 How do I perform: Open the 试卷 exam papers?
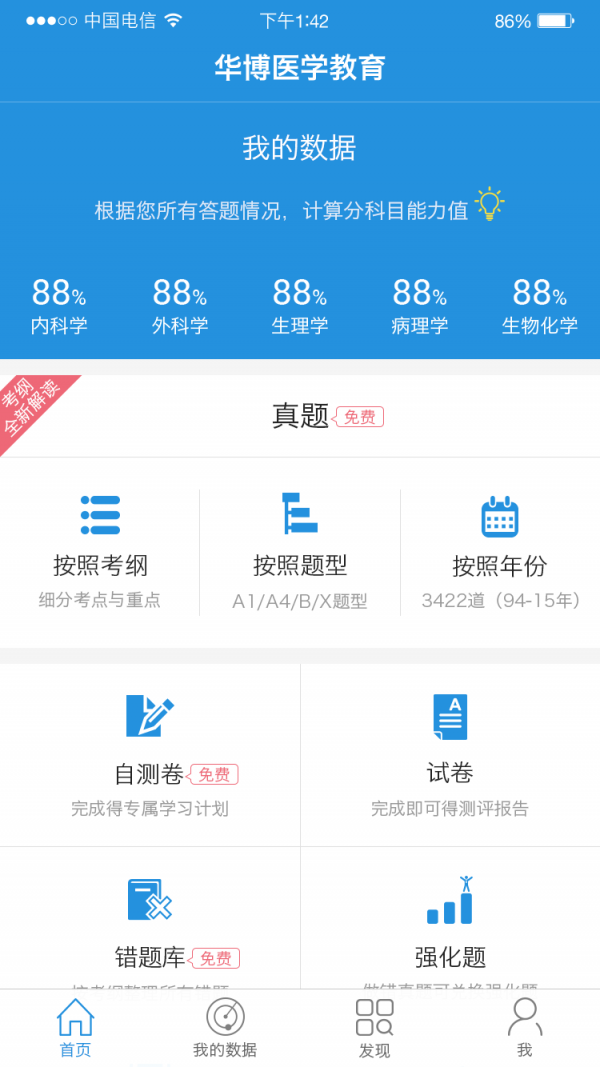pyautogui.click(x=450, y=755)
